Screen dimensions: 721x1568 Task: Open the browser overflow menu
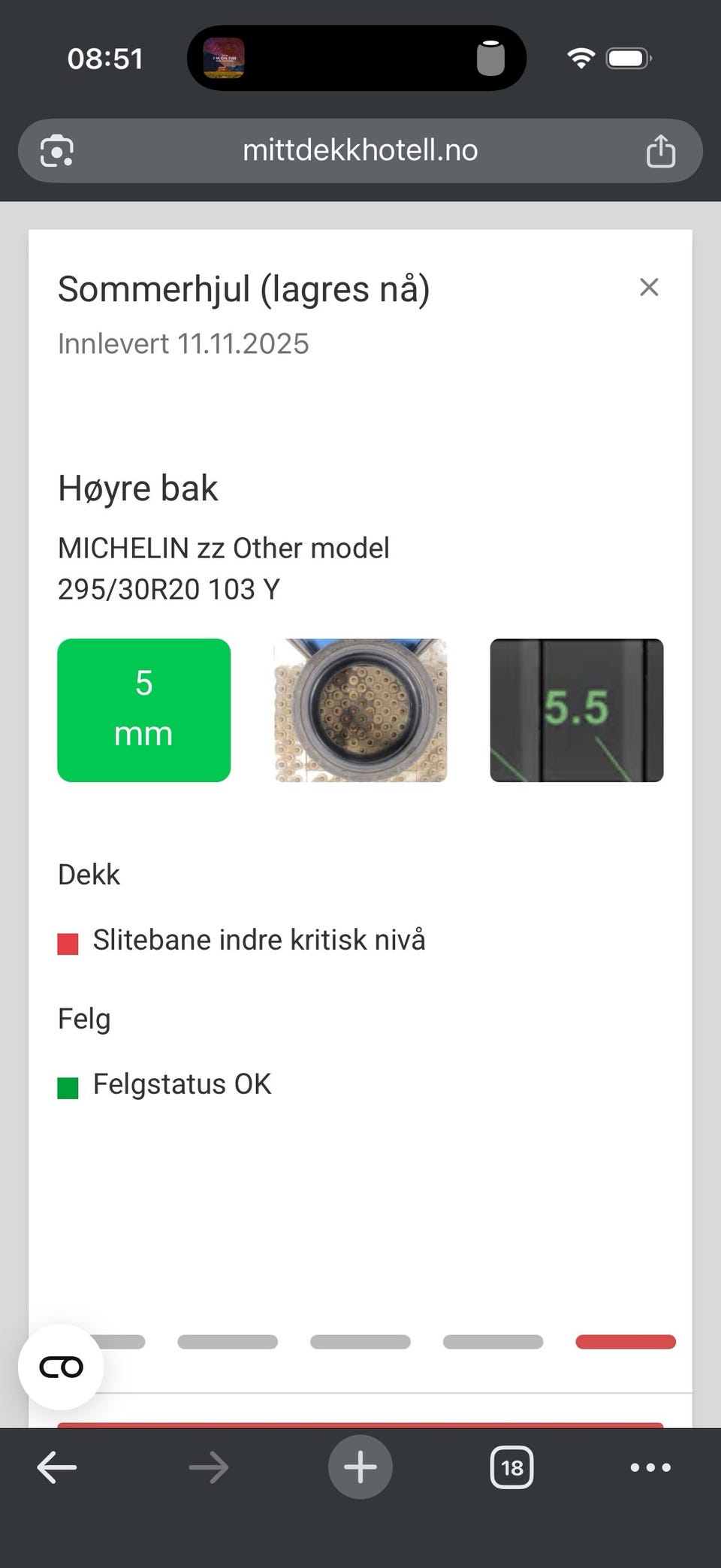point(650,1467)
